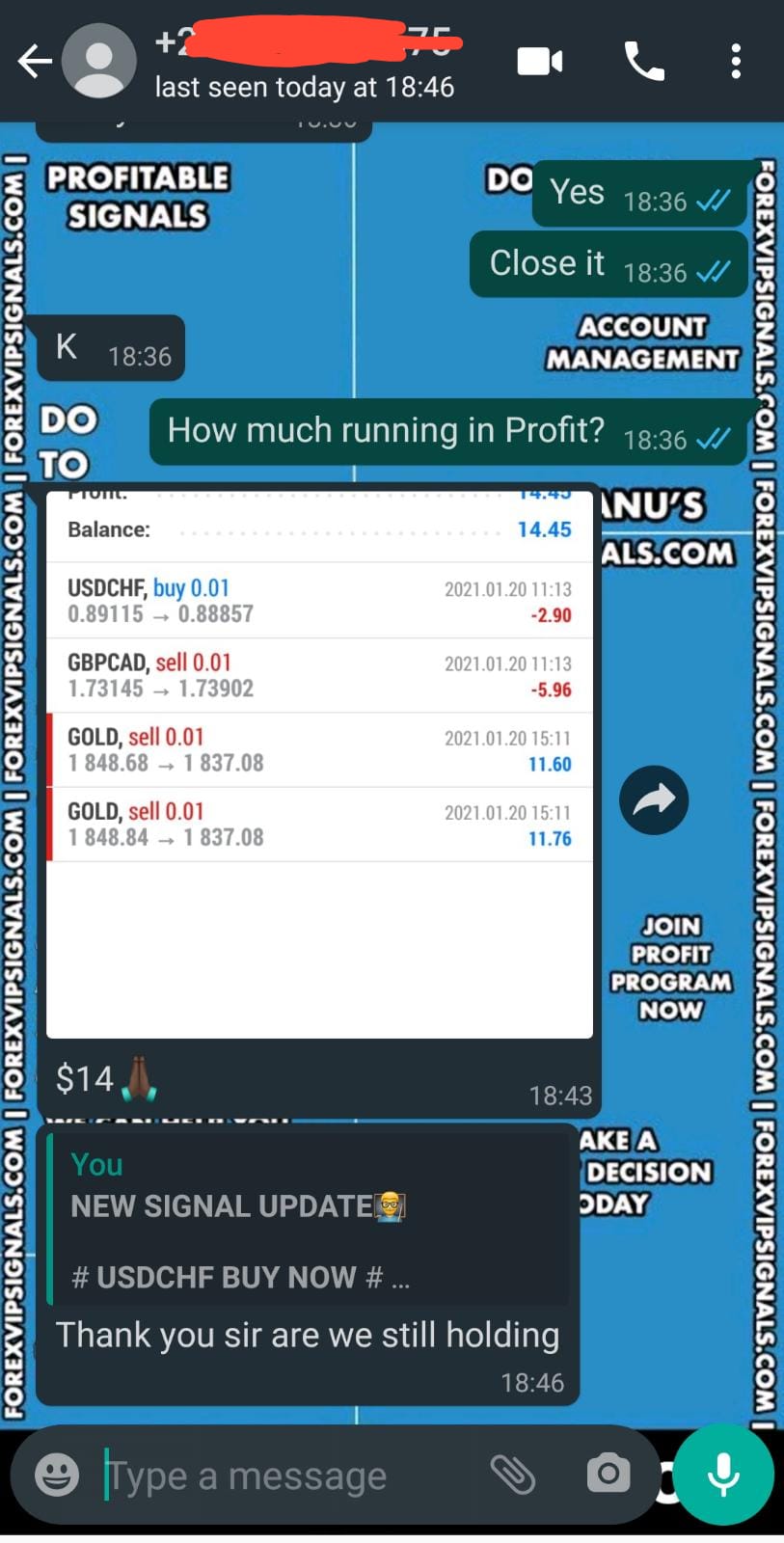The width and height of the screenshot is (784, 1543).
Task: Open the overflow menu
Action: point(736,62)
